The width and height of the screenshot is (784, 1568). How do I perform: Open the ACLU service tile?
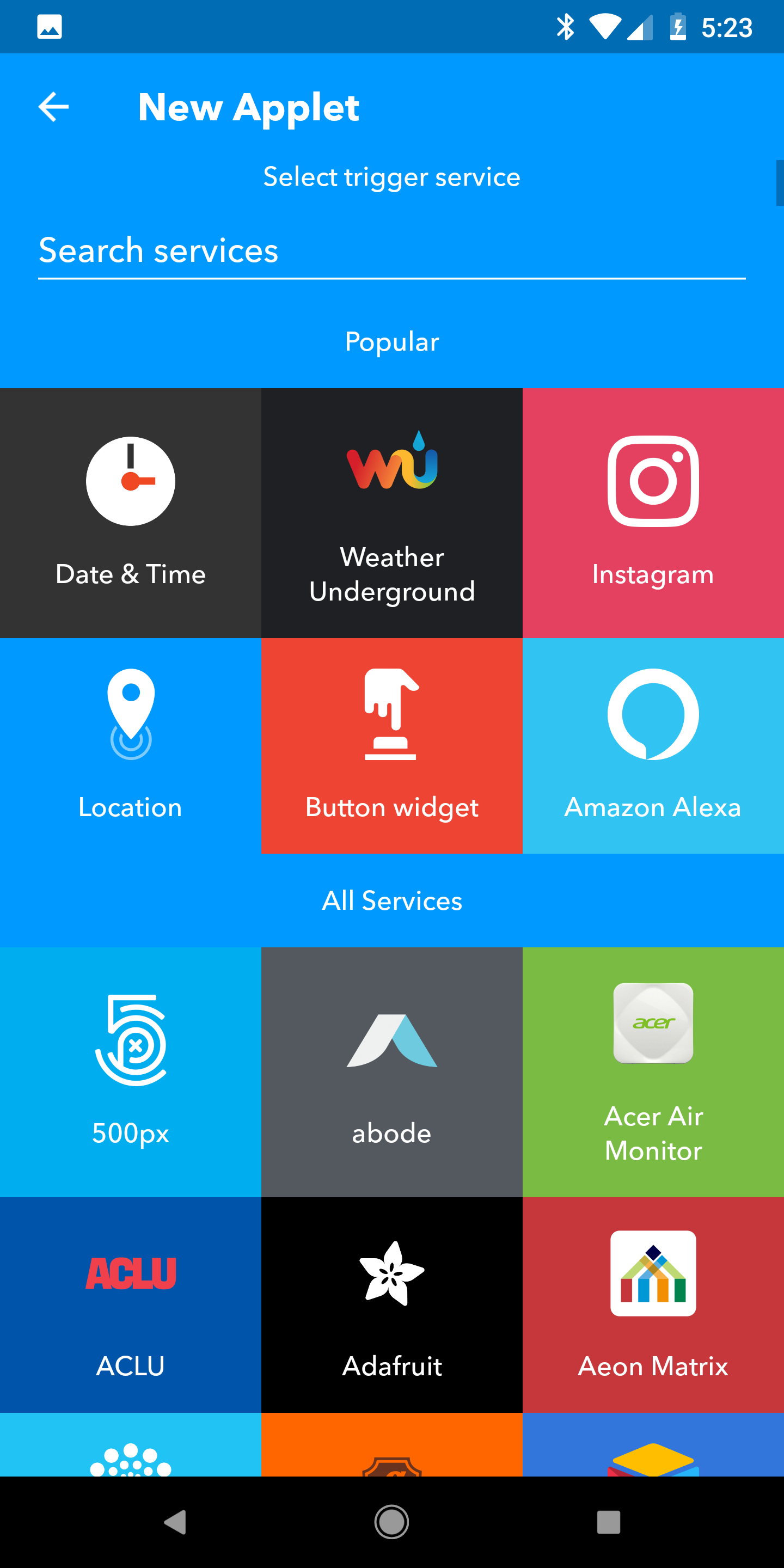tap(130, 1304)
